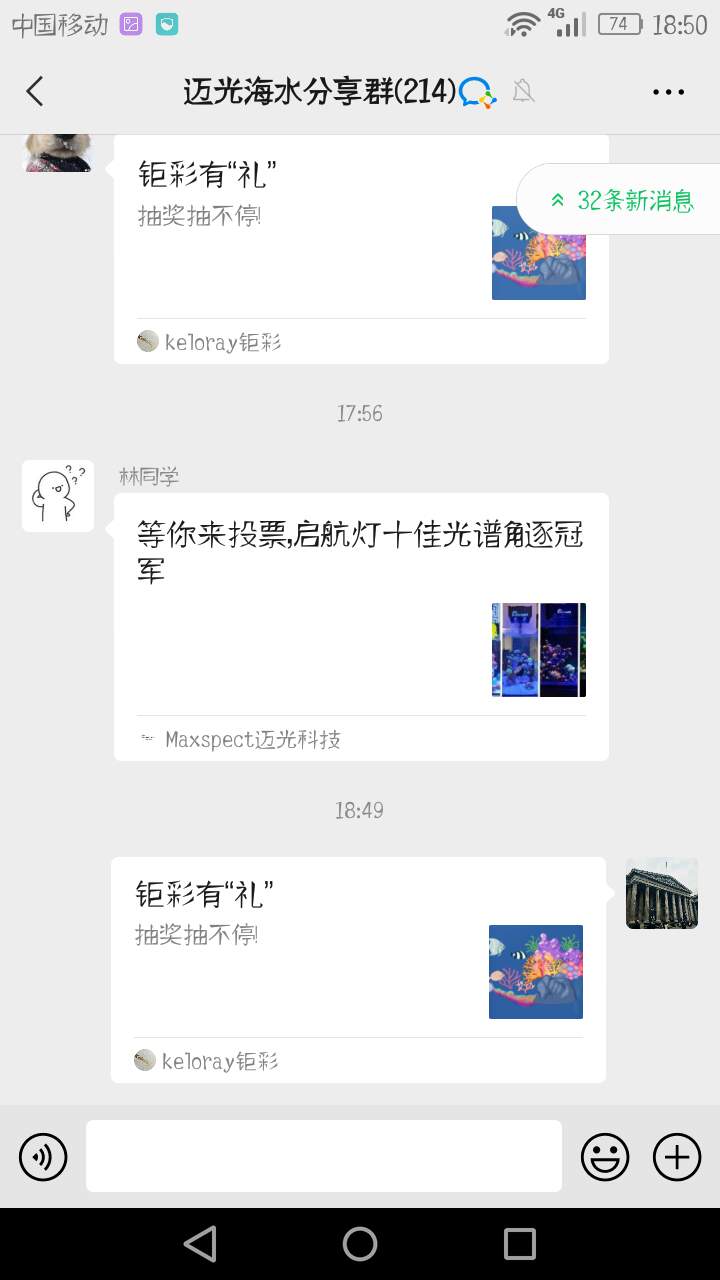
Task: Open the plus attachment menu
Action: 677,1158
